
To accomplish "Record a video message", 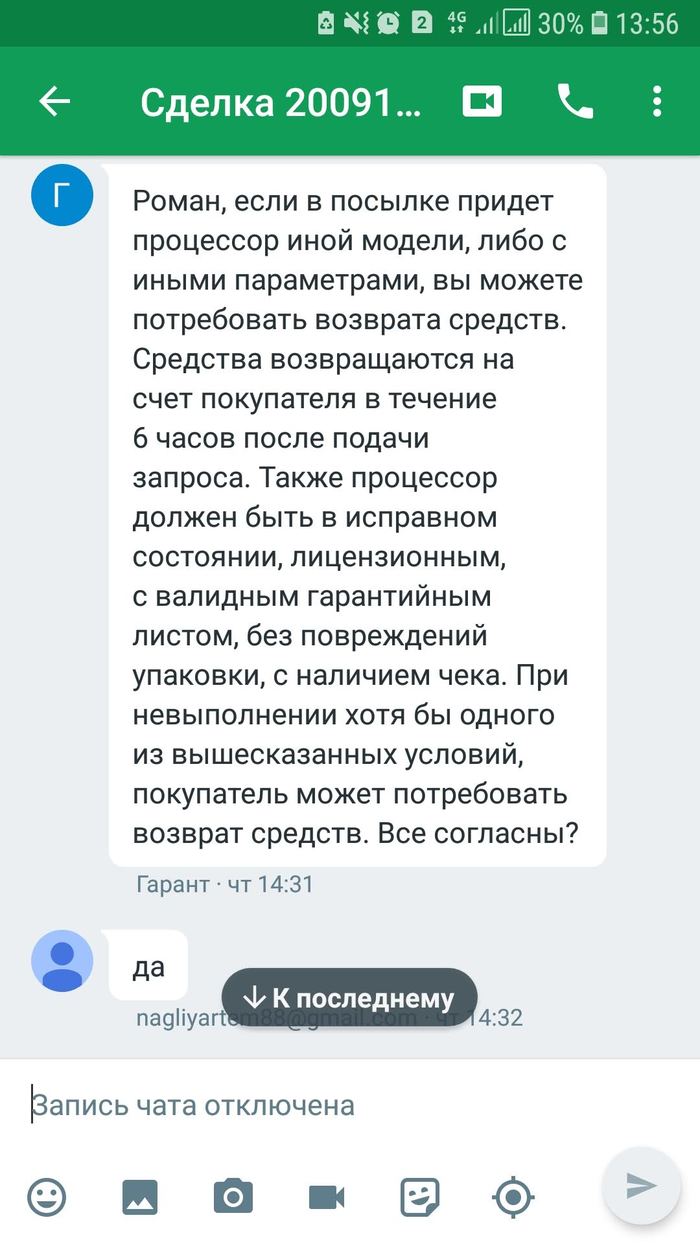I will (326, 1196).
